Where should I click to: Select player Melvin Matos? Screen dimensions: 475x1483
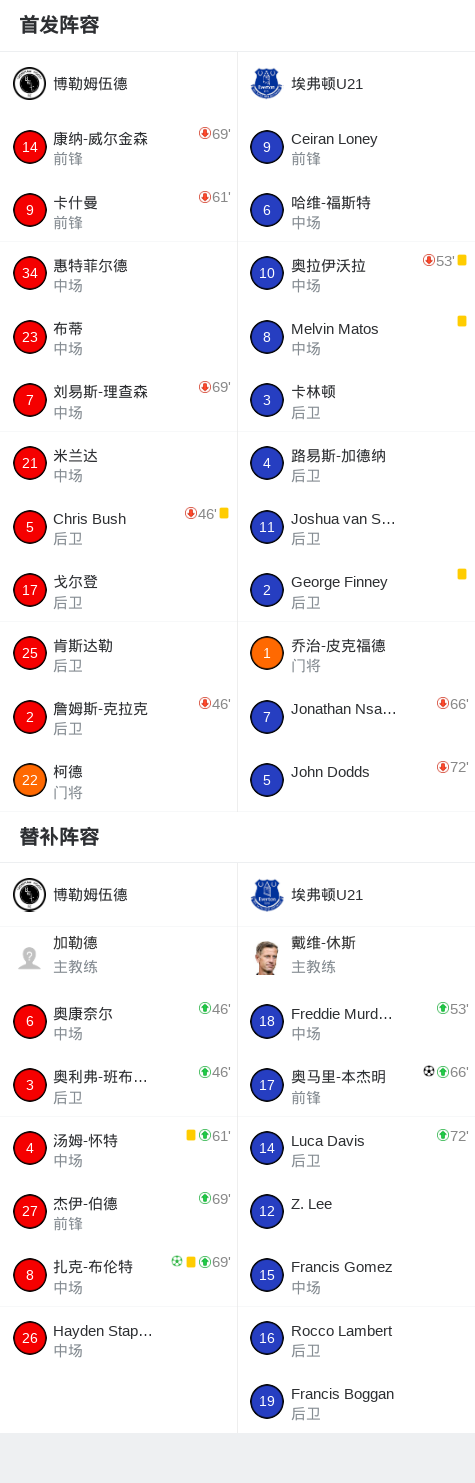coord(356,336)
